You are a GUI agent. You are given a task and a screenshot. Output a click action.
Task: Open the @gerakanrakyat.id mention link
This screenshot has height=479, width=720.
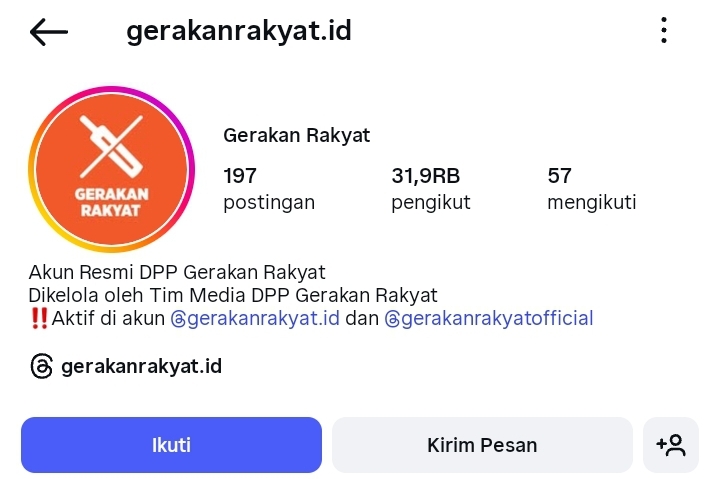coord(255,319)
